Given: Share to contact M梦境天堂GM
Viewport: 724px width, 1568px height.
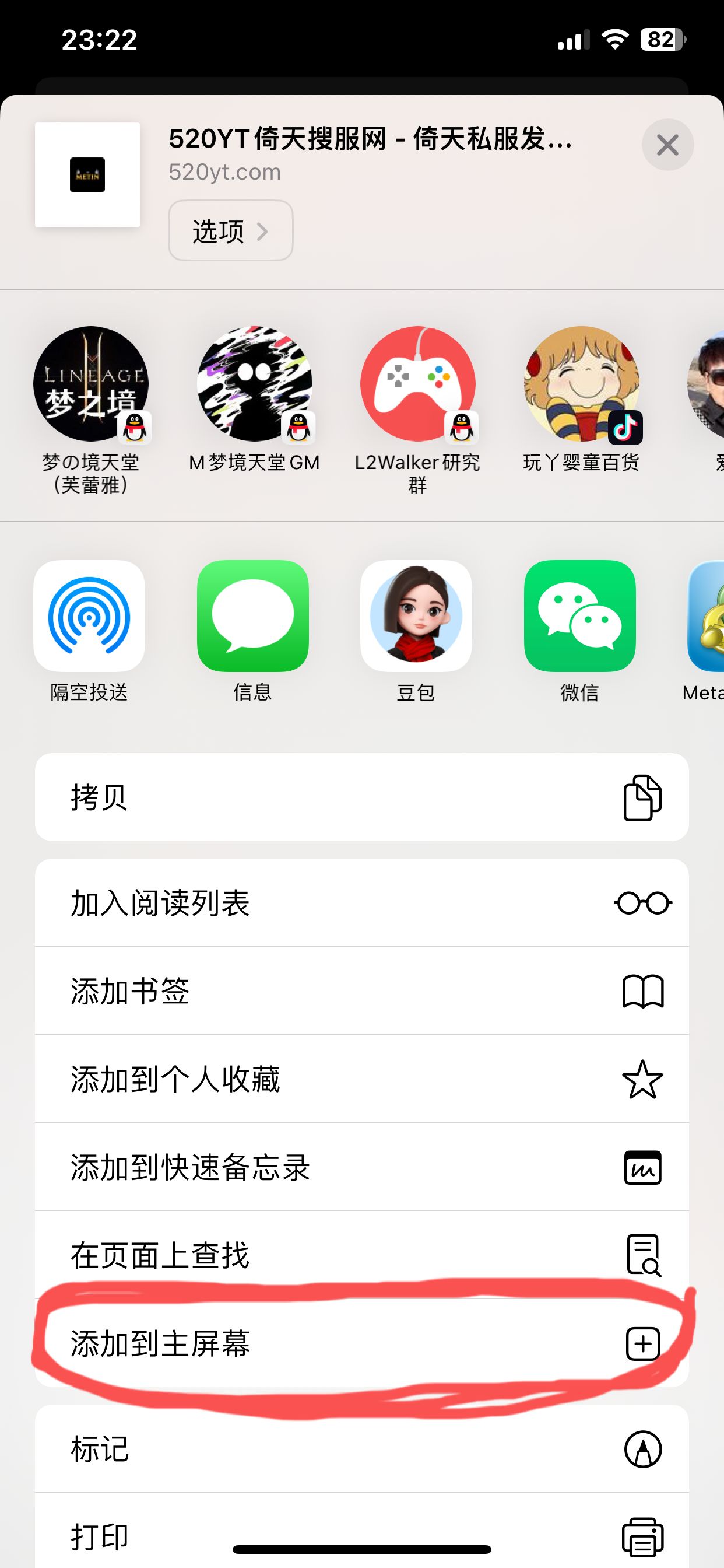Looking at the screenshot, I should click(254, 384).
